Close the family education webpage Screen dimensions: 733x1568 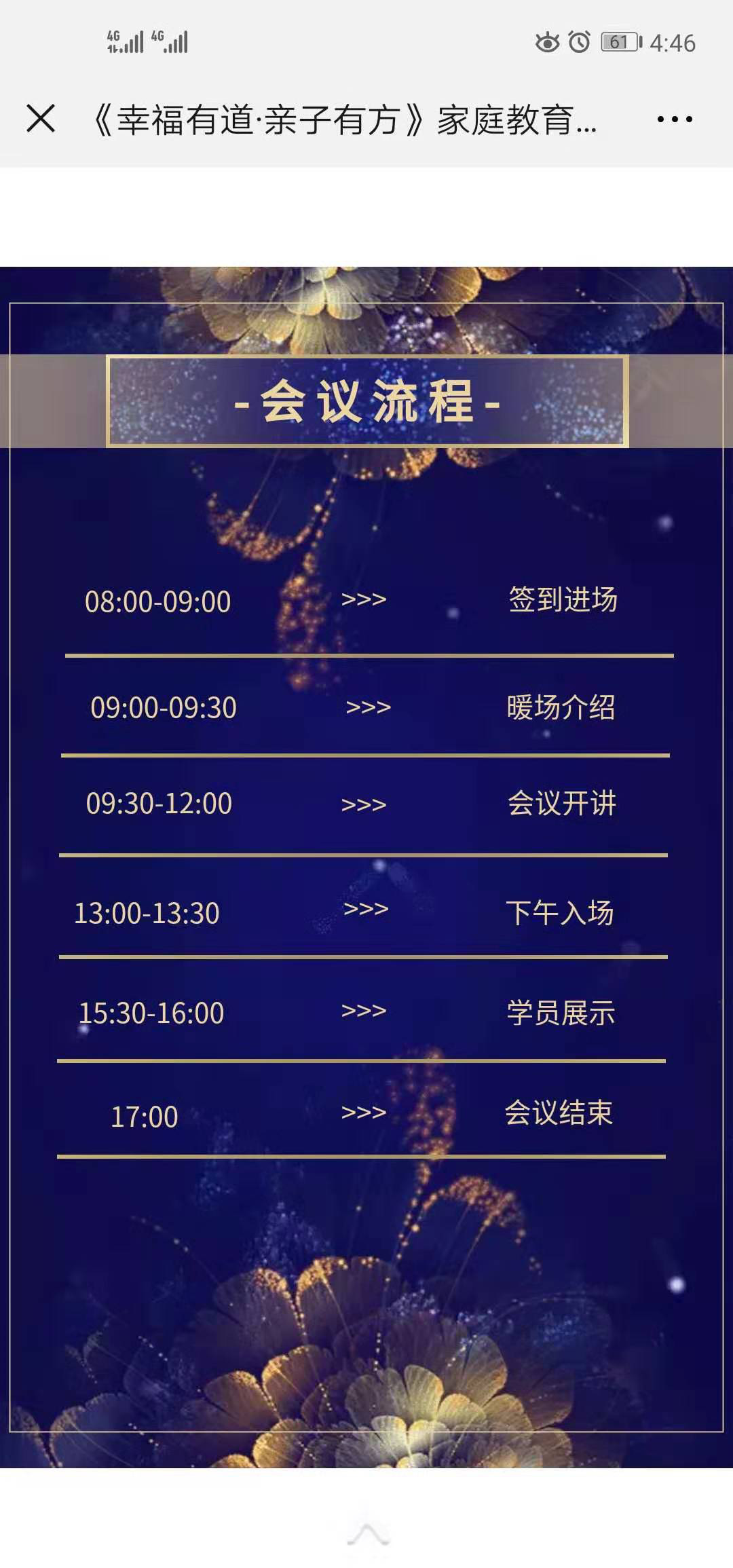[x=41, y=119]
